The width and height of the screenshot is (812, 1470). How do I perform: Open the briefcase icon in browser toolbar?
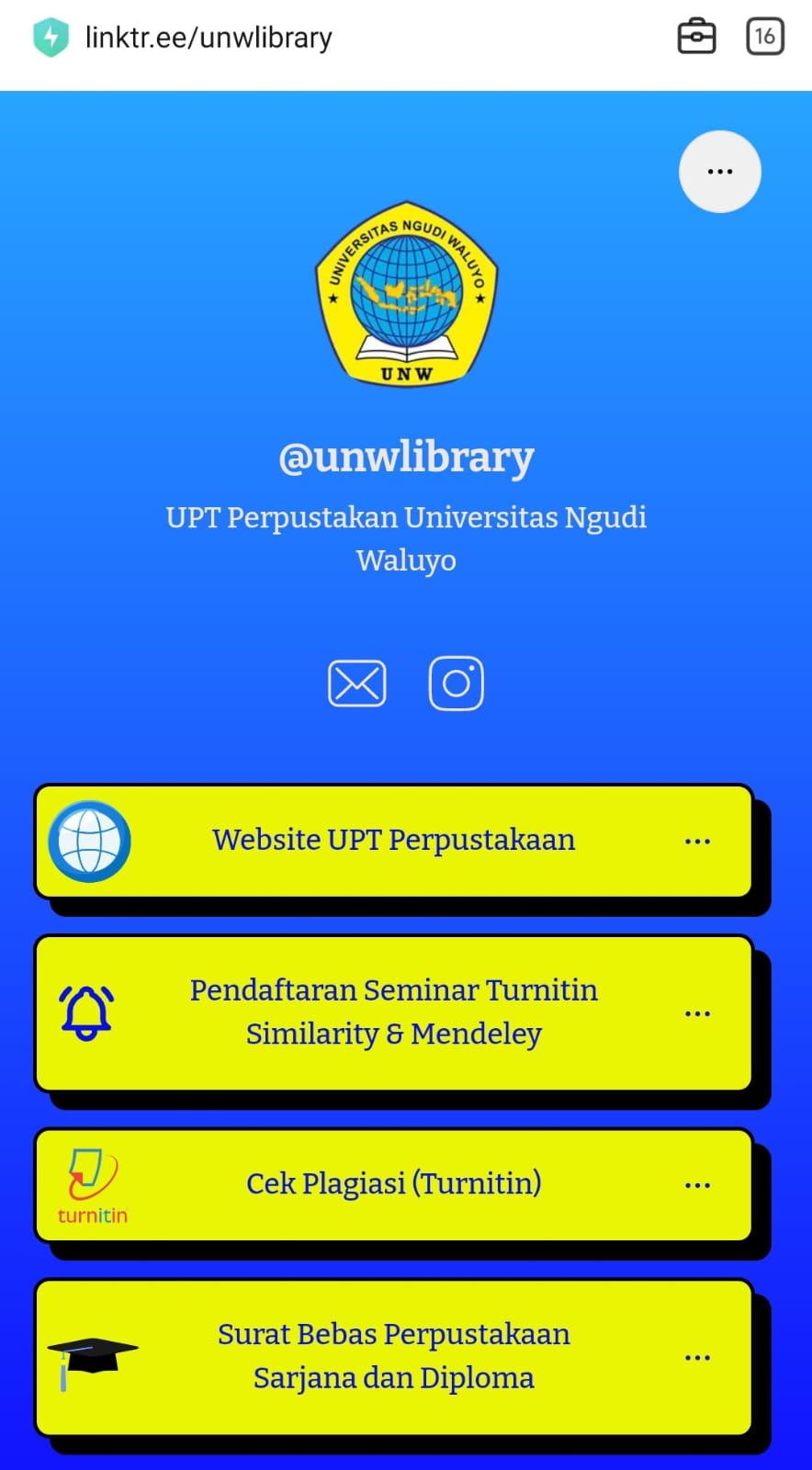(696, 38)
